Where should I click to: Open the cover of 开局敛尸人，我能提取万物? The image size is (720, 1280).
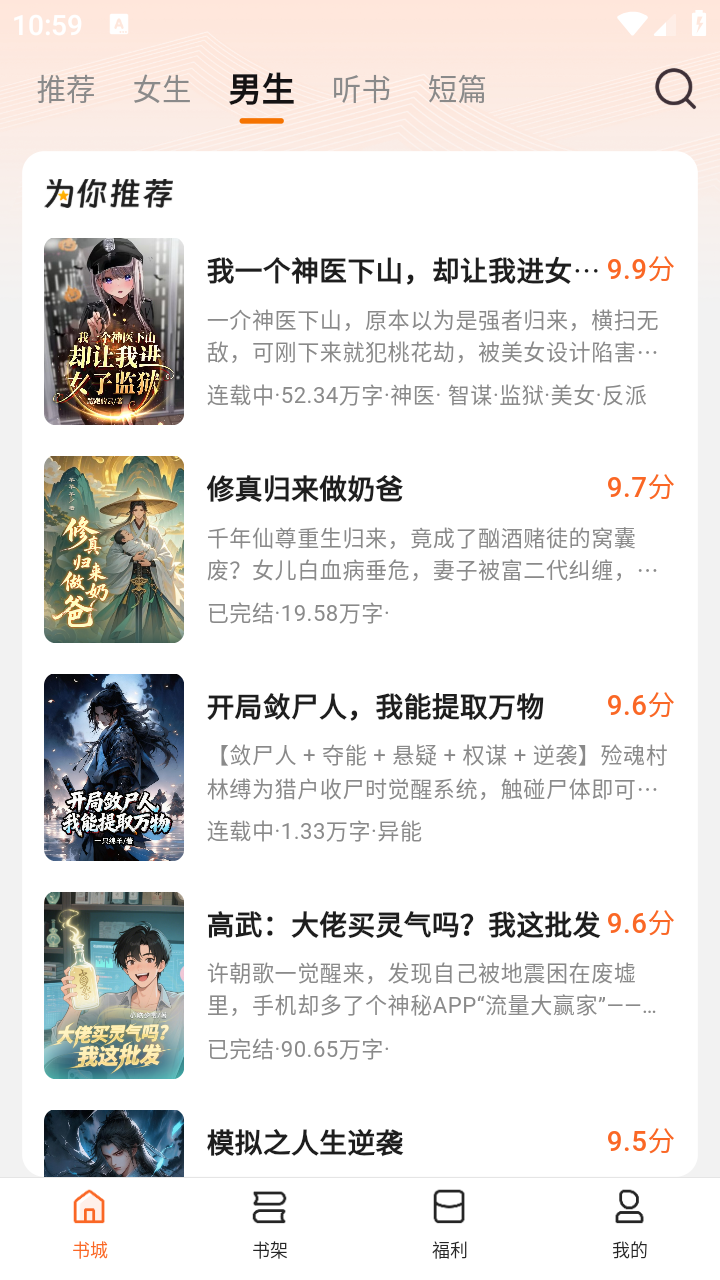[x=114, y=767]
